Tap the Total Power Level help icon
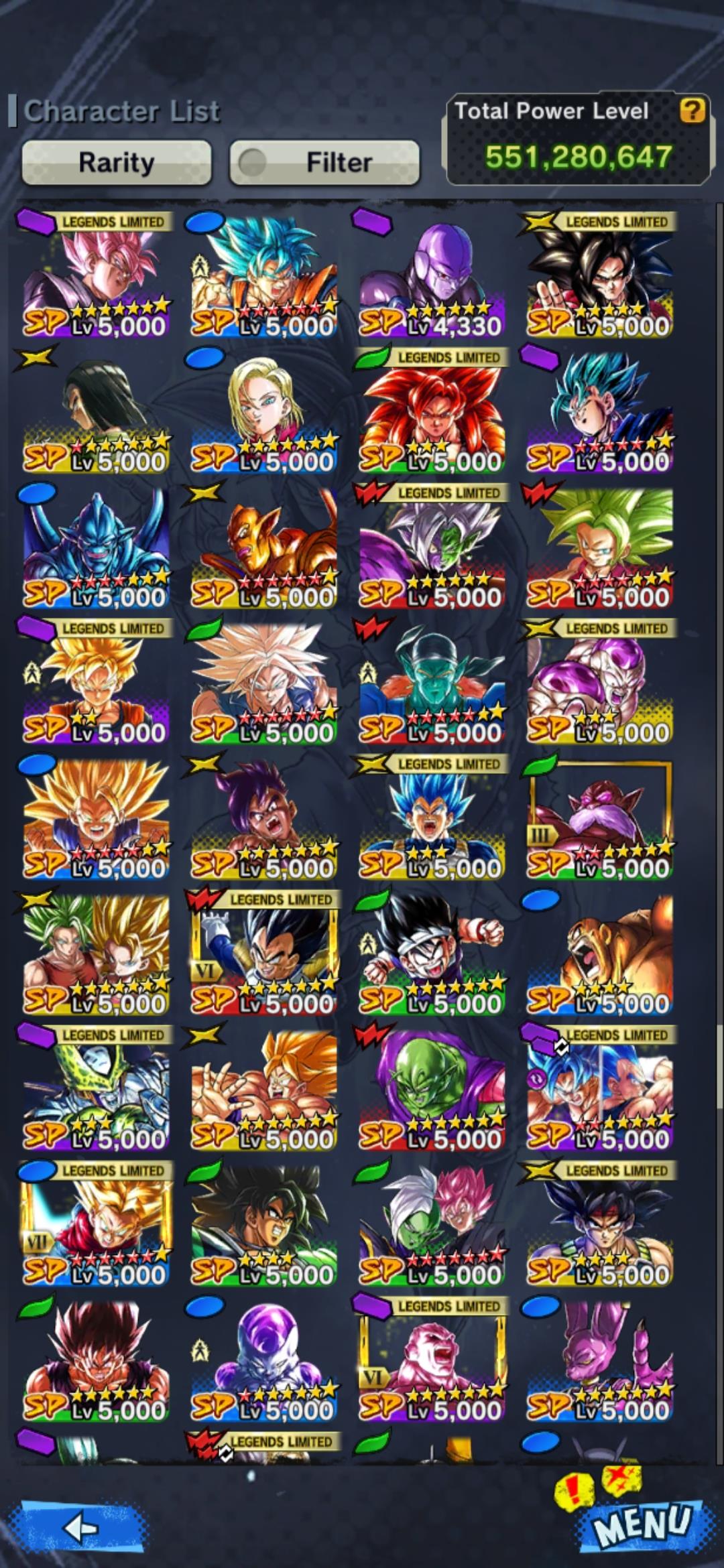Image resolution: width=724 pixels, height=1568 pixels. (x=692, y=111)
